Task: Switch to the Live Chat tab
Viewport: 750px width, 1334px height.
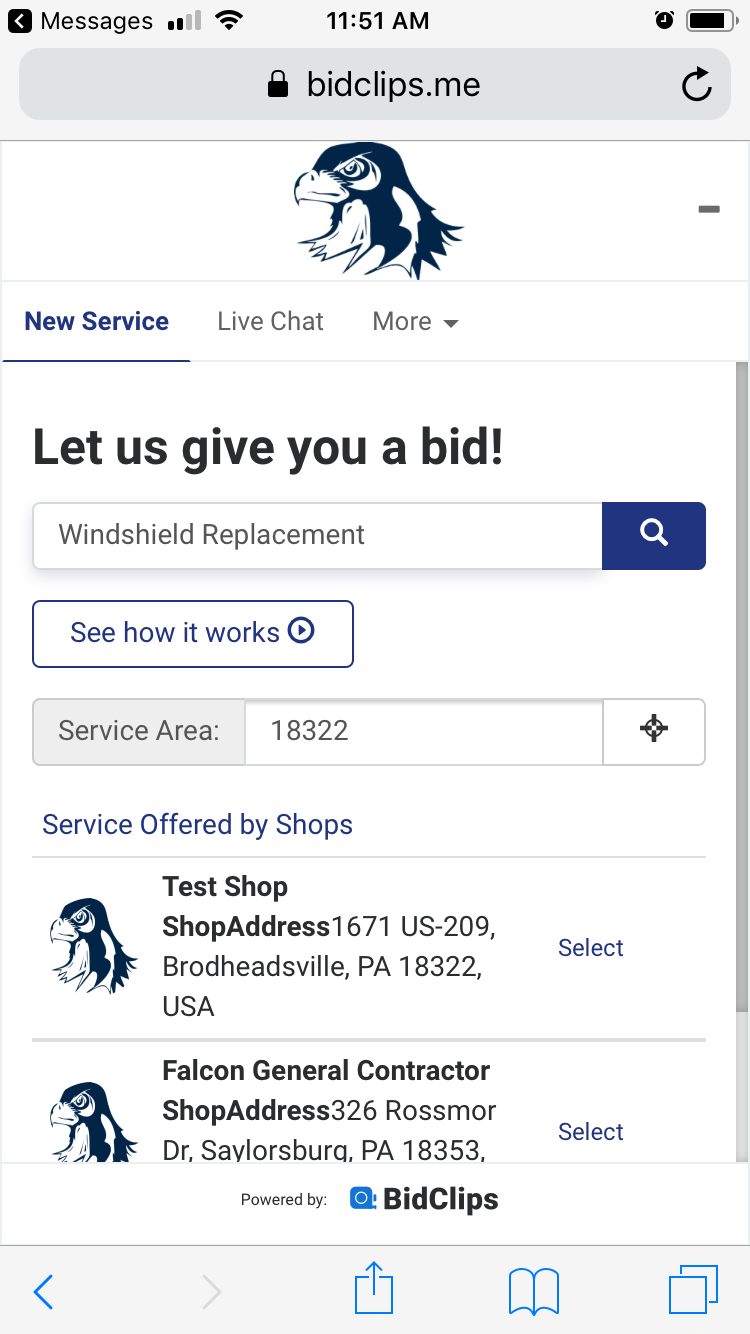Action: pyautogui.click(x=270, y=321)
